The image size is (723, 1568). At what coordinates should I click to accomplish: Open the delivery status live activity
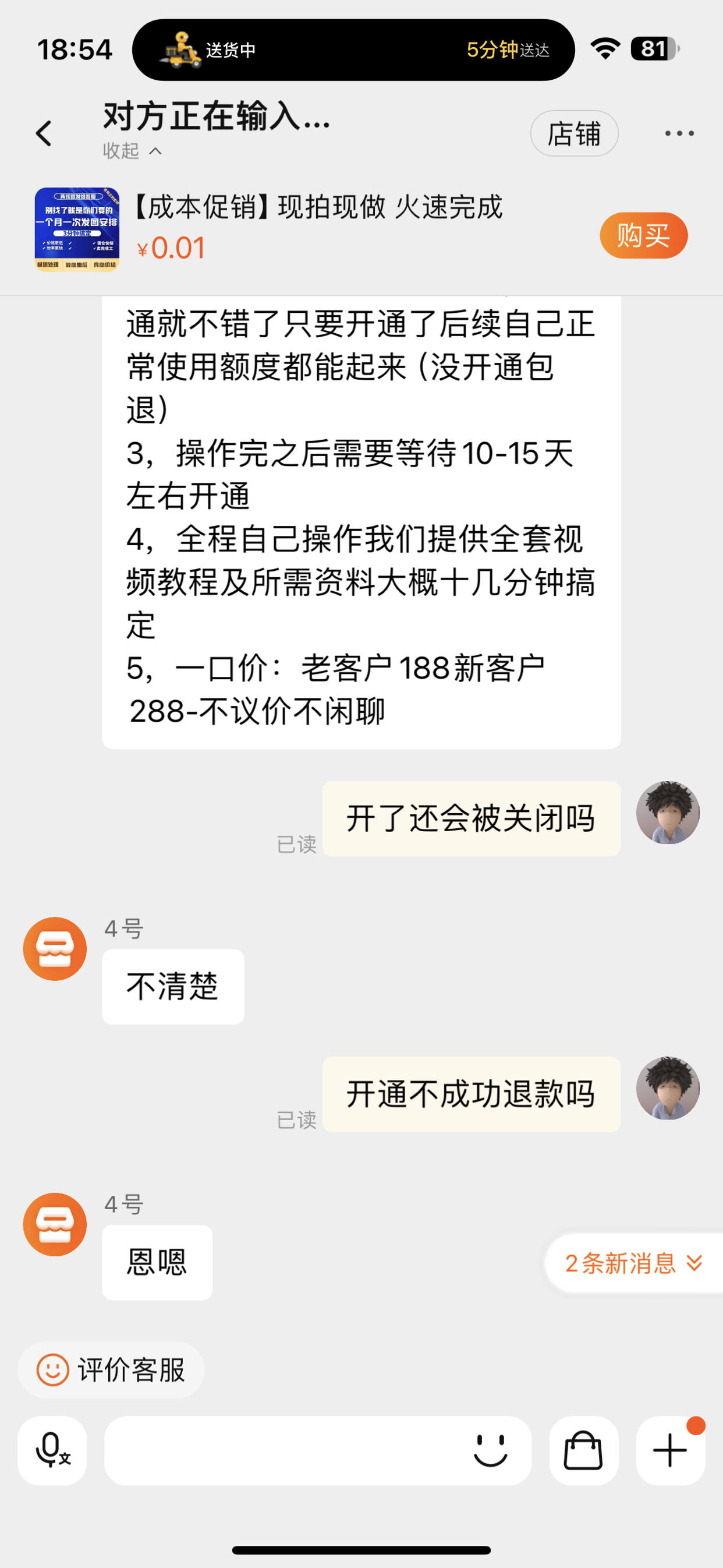pyautogui.click(x=353, y=50)
